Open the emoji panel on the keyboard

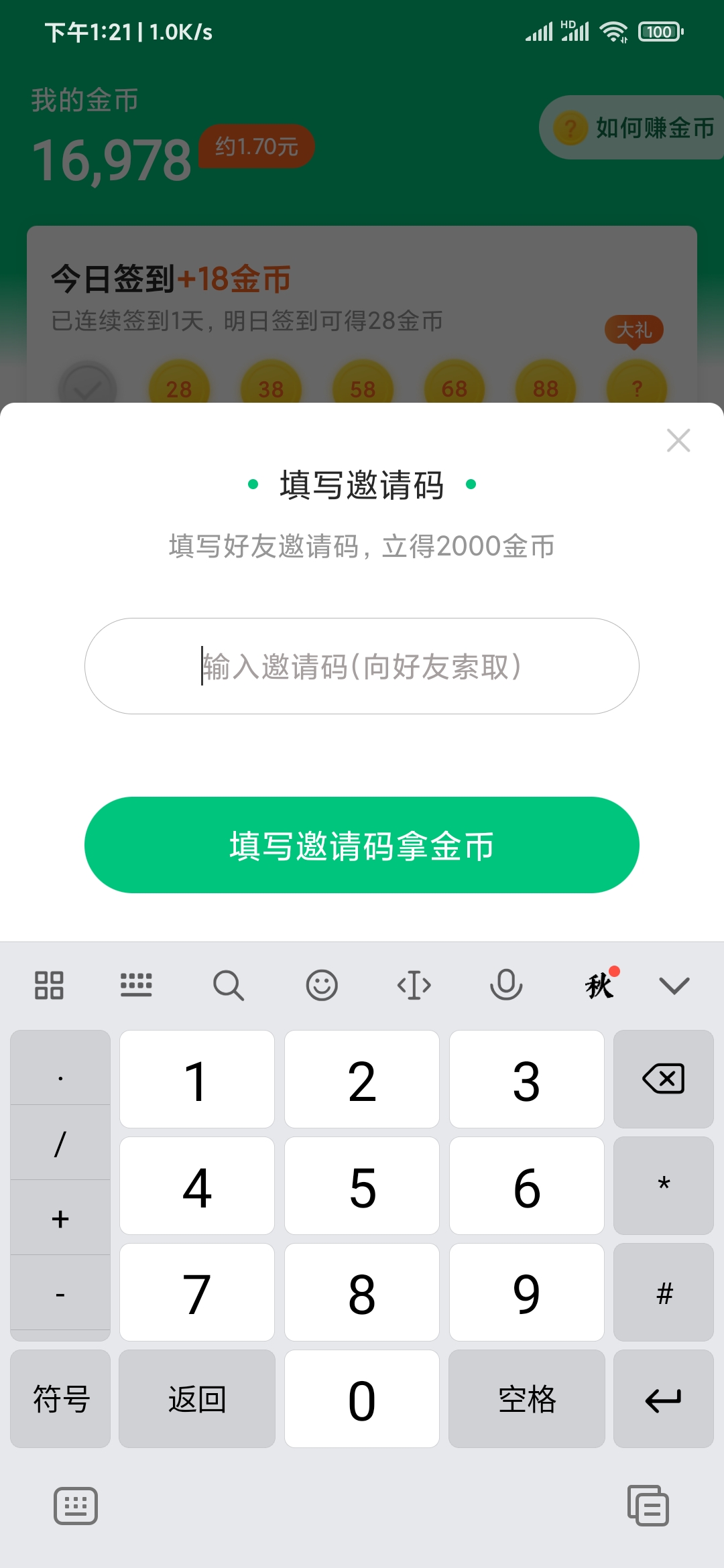click(x=322, y=985)
